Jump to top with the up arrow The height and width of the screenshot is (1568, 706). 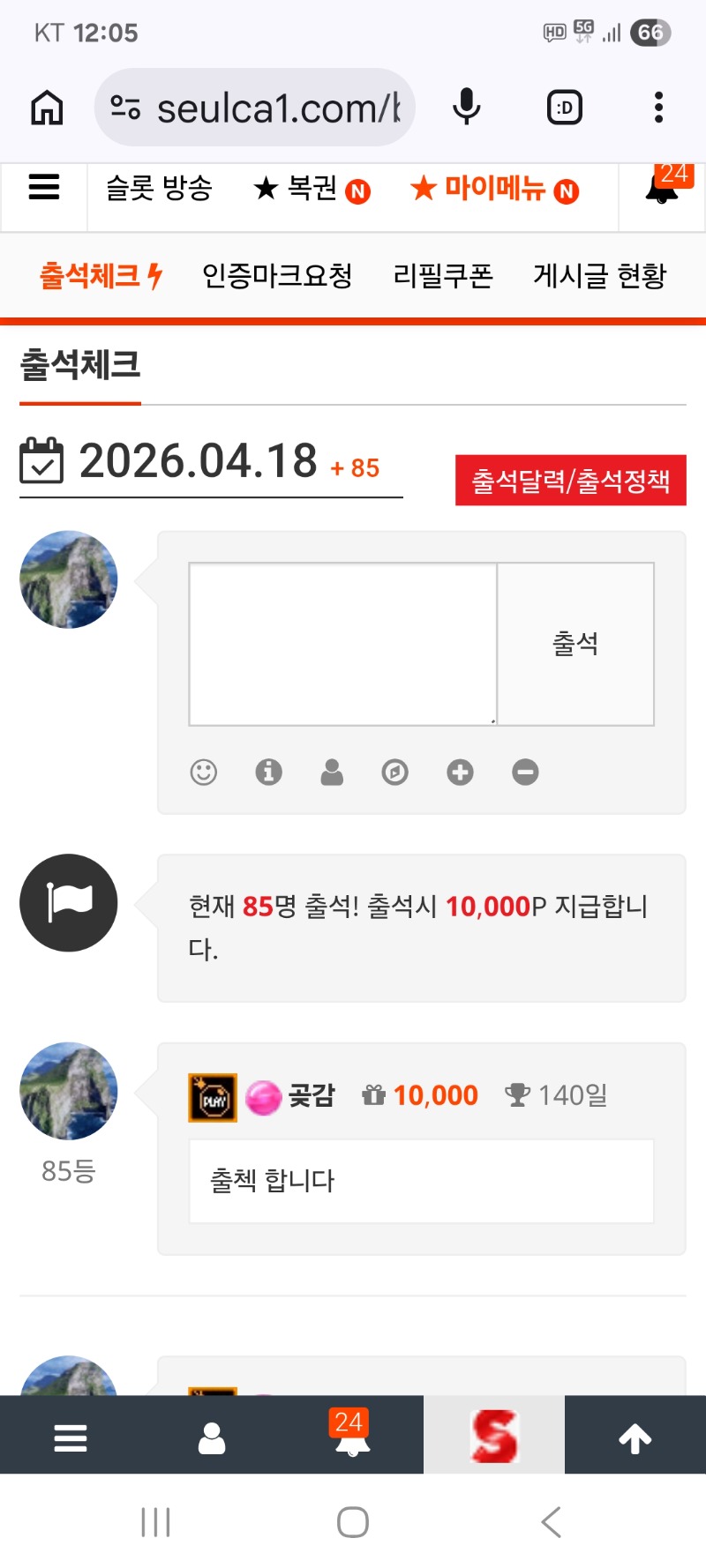click(635, 1438)
